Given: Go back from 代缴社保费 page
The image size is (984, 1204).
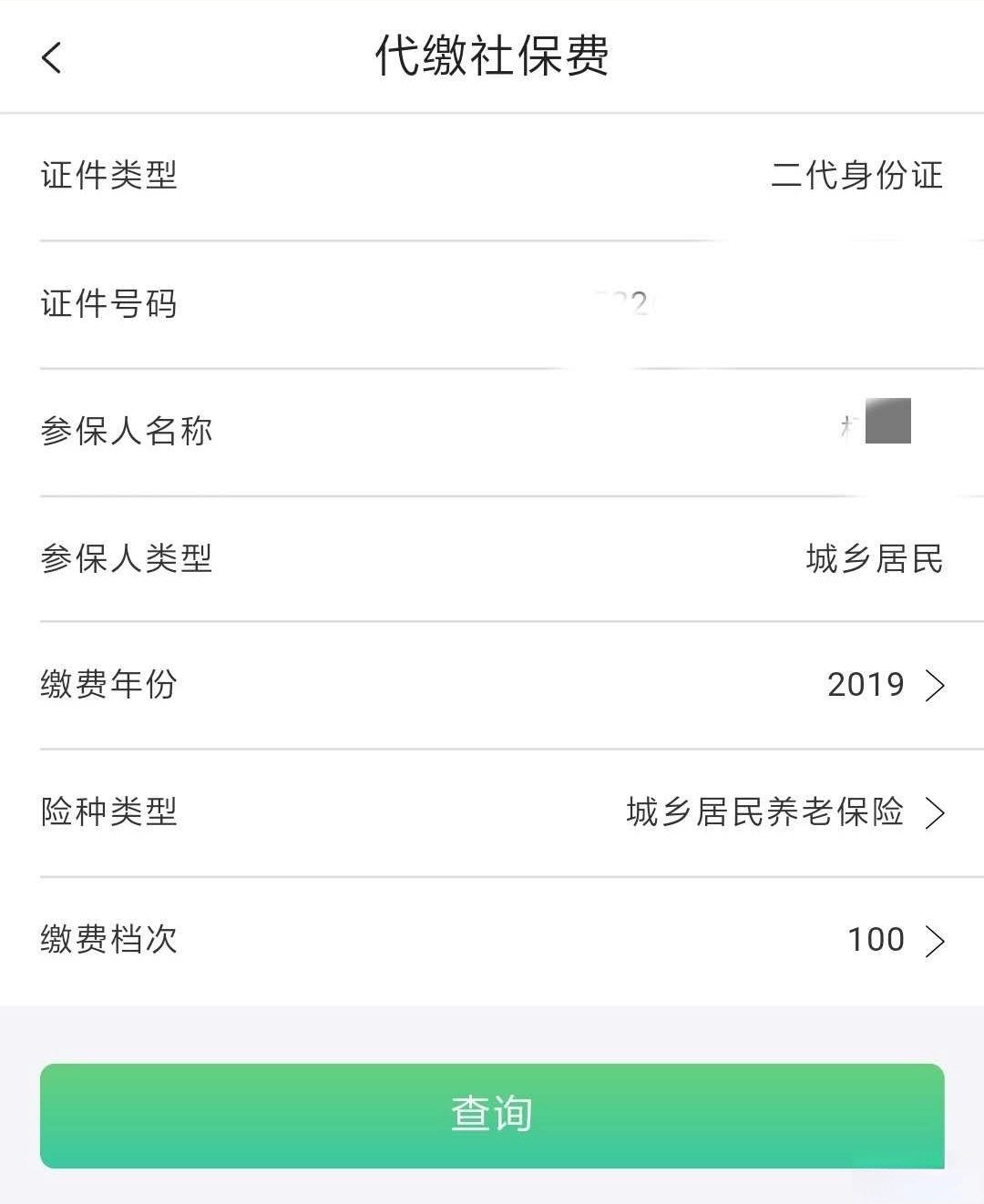Looking at the screenshot, I should tap(52, 57).
